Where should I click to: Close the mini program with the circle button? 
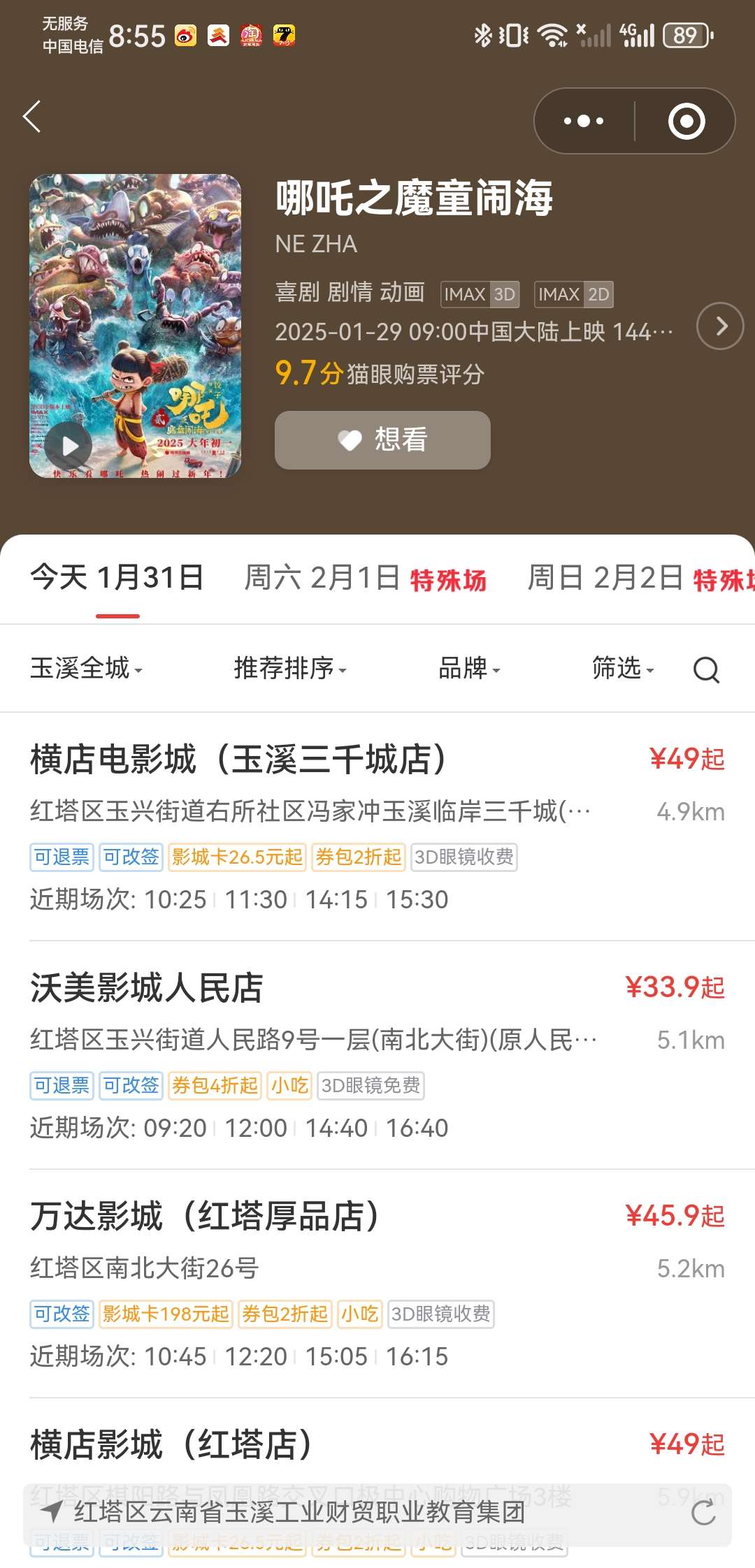[x=686, y=121]
